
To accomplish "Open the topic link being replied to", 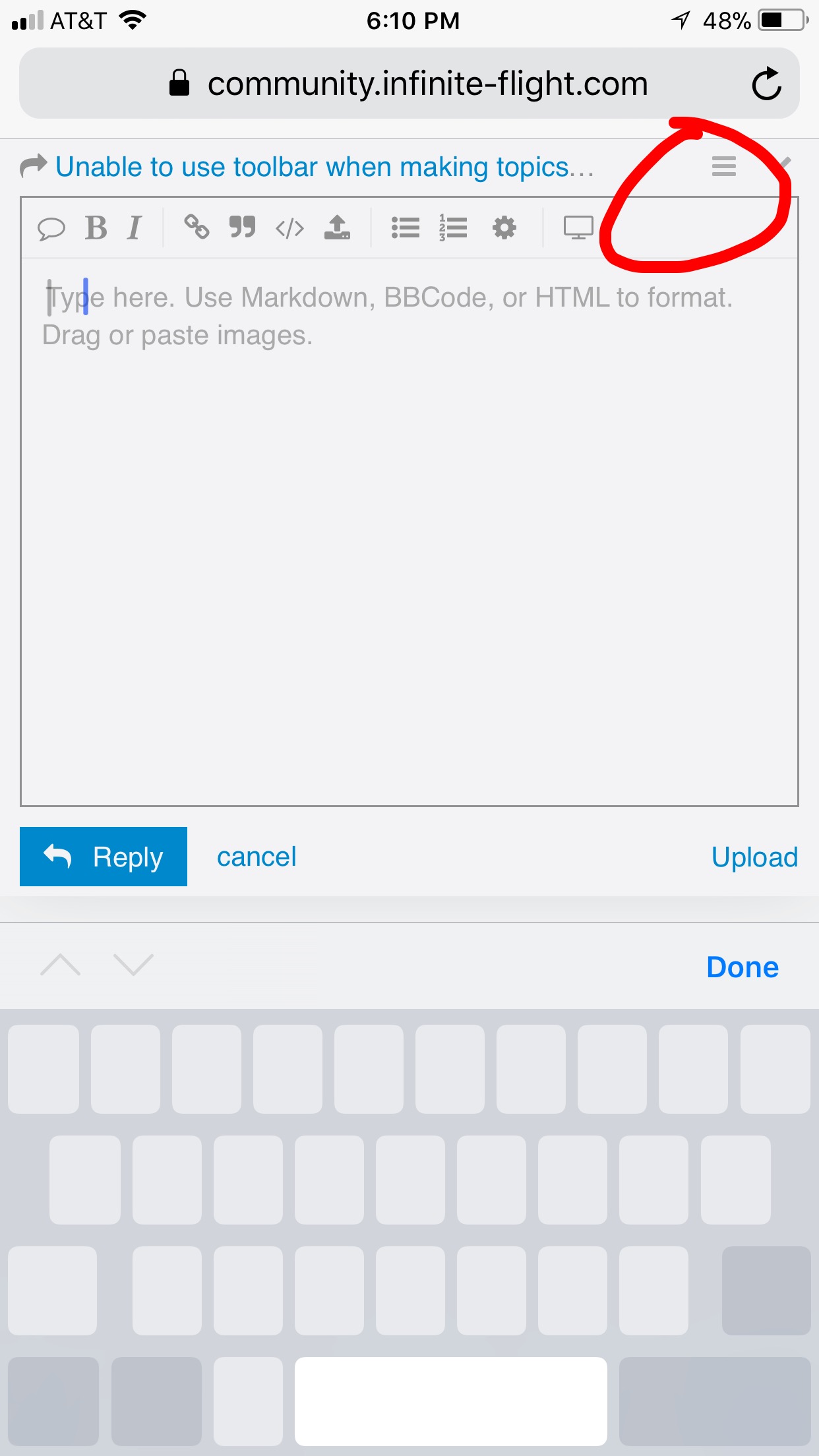I will click(324, 167).
